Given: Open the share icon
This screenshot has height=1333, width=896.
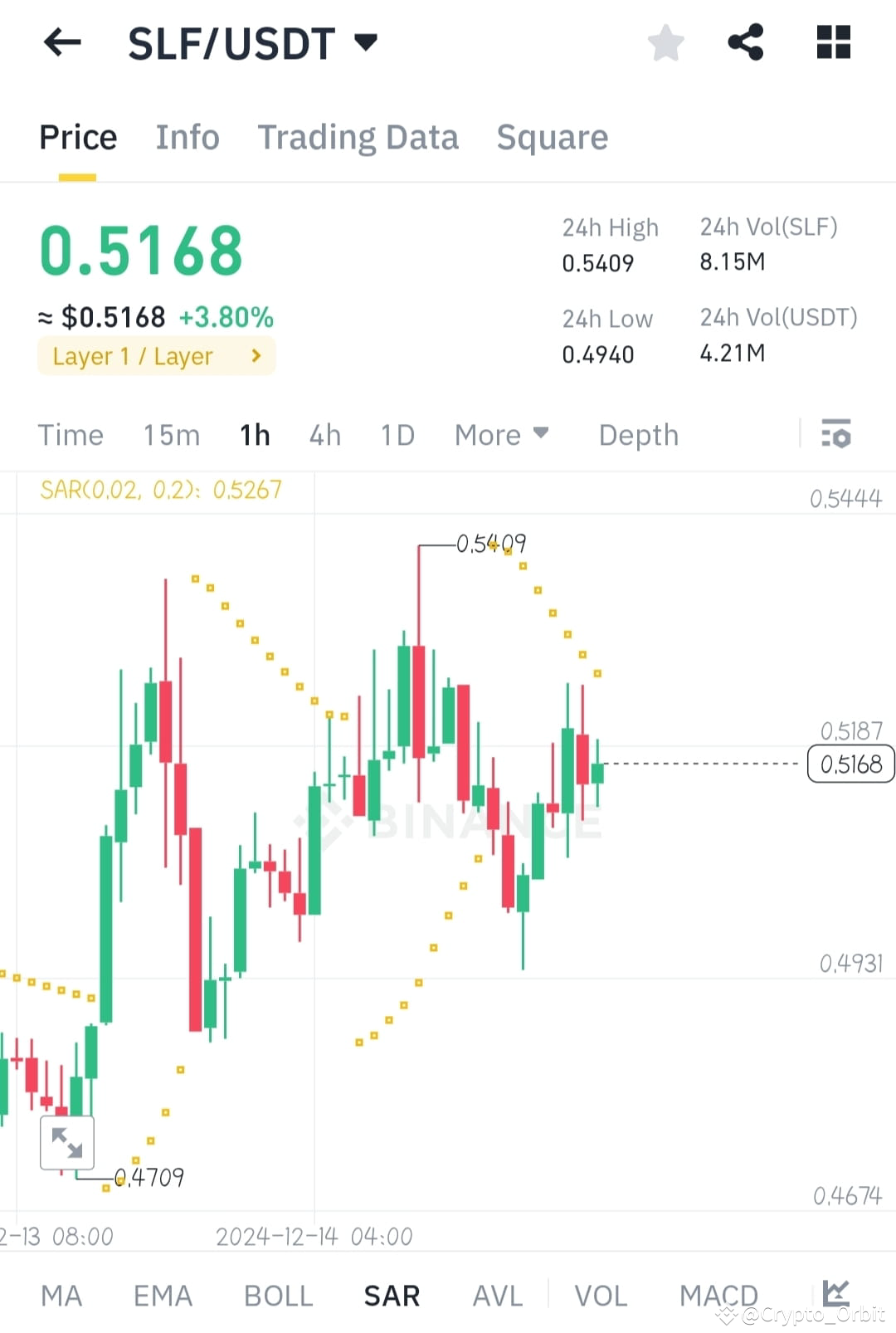Looking at the screenshot, I should coord(746,43).
